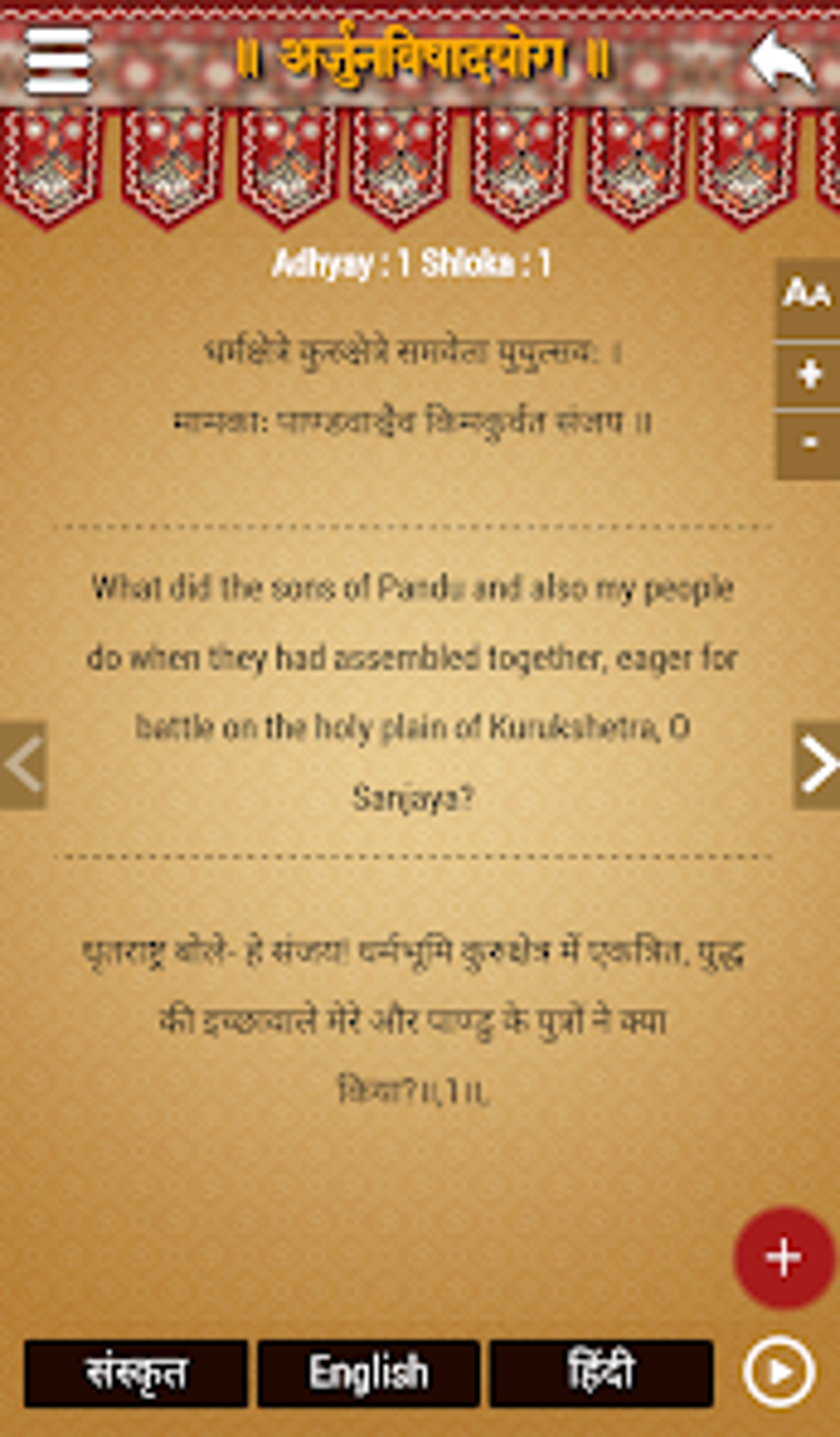840x1437 pixels.
Task: Open the hamburger drawer menu
Action: tap(57, 61)
